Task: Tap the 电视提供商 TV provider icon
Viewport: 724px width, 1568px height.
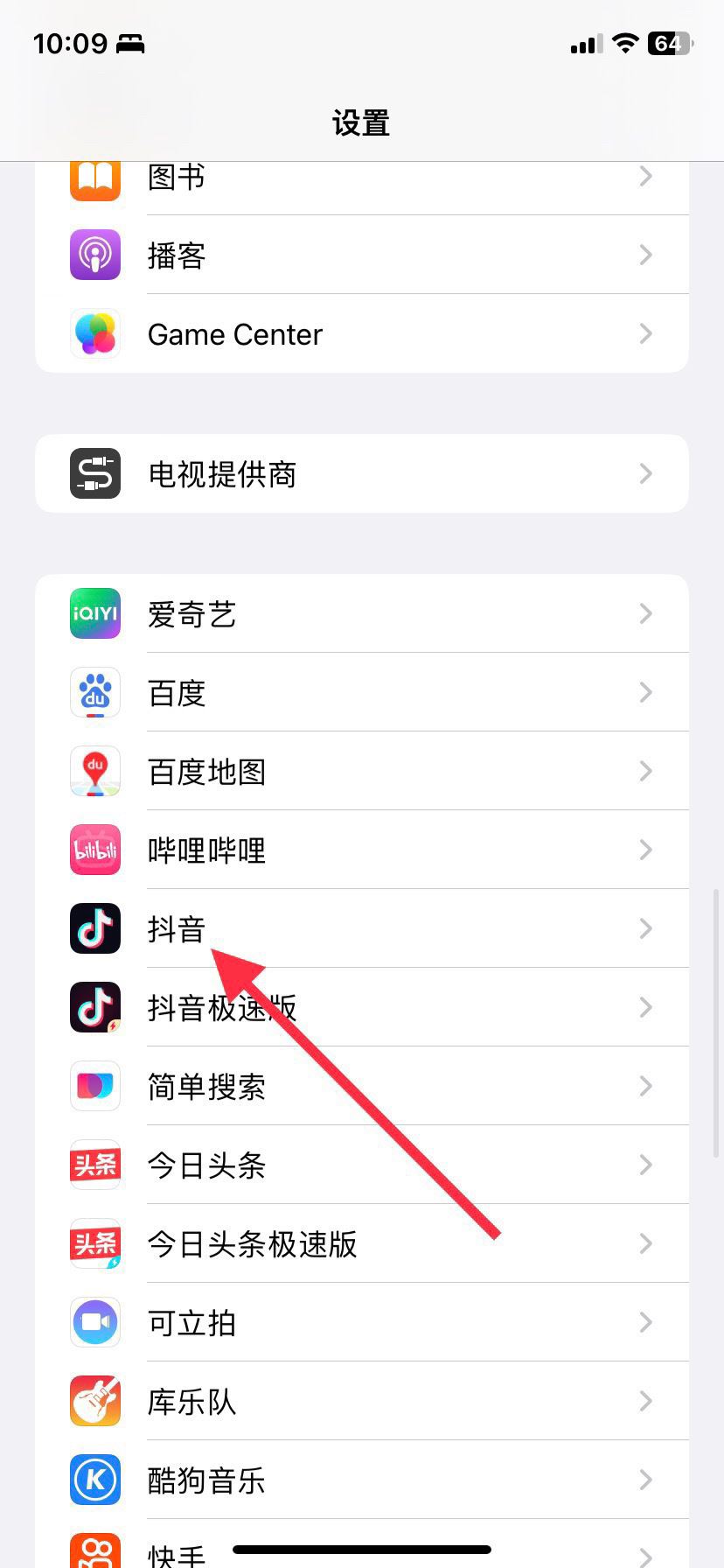Action: pyautogui.click(x=94, y=473)
